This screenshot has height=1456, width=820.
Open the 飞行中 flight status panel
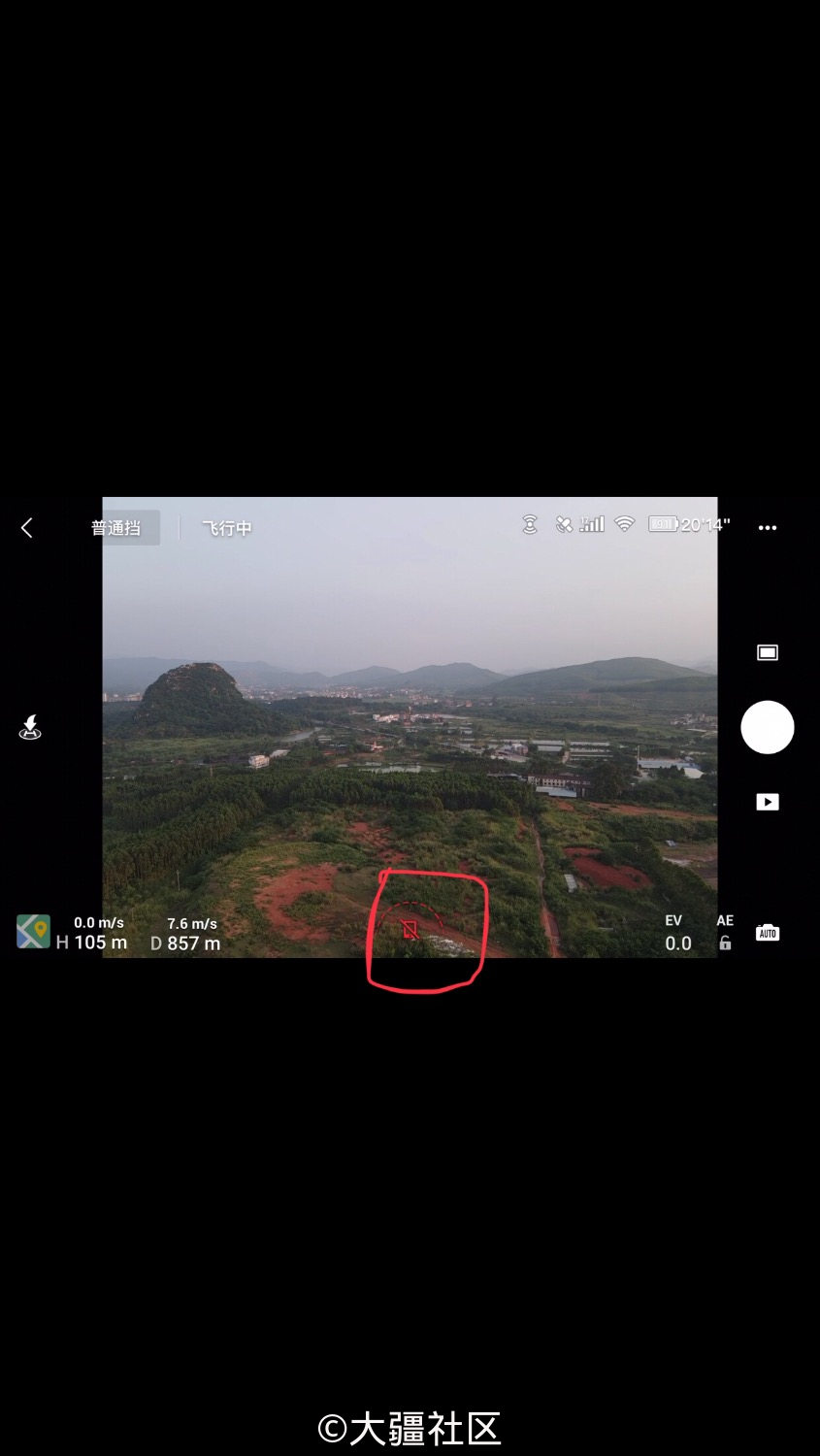pos(227,528)
